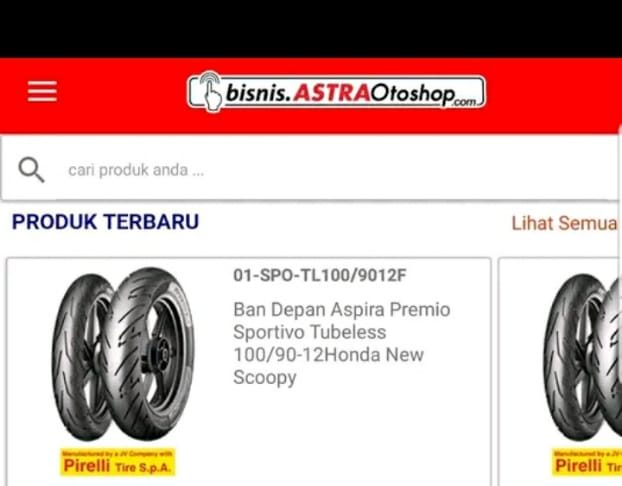Open Ban Depan Aspira Premio Sportivo product card
The height and width of the screenshot is (486, 622).
340,343
